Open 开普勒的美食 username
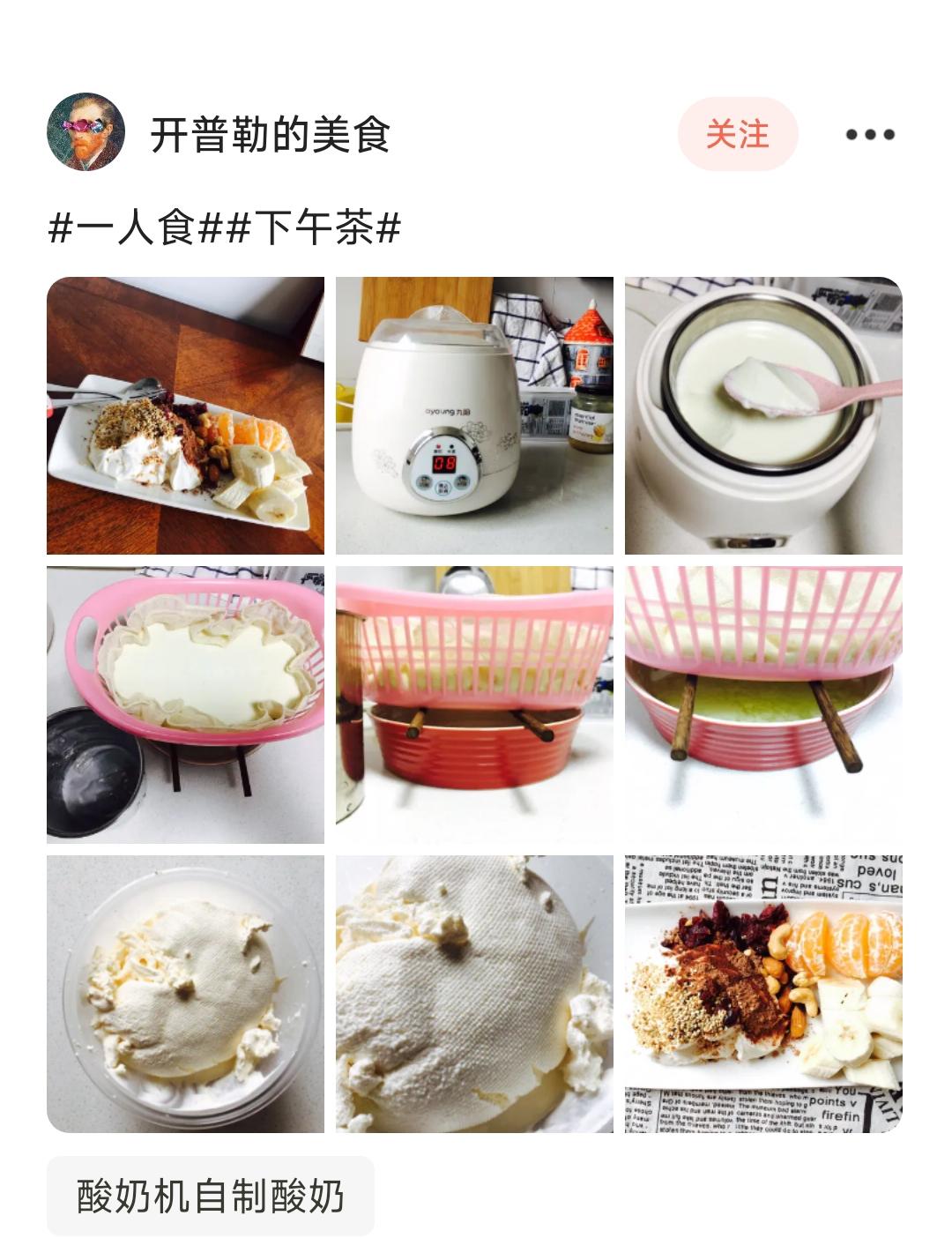This screenshot has height=1238, width=952. pyautogui.click(x=270, y=135)
